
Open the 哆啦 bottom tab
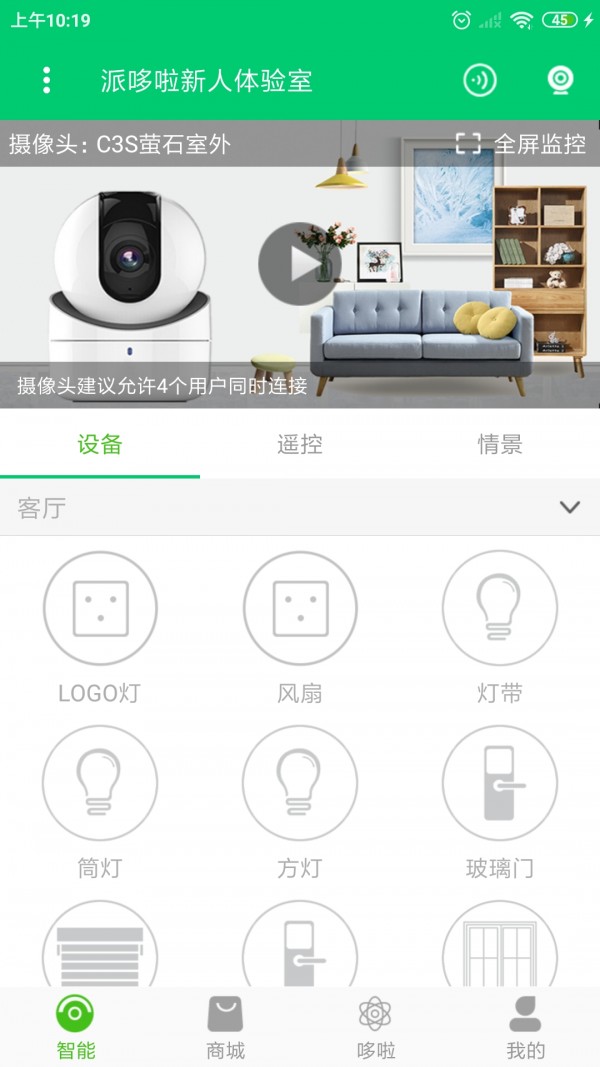coord(375,1027)
